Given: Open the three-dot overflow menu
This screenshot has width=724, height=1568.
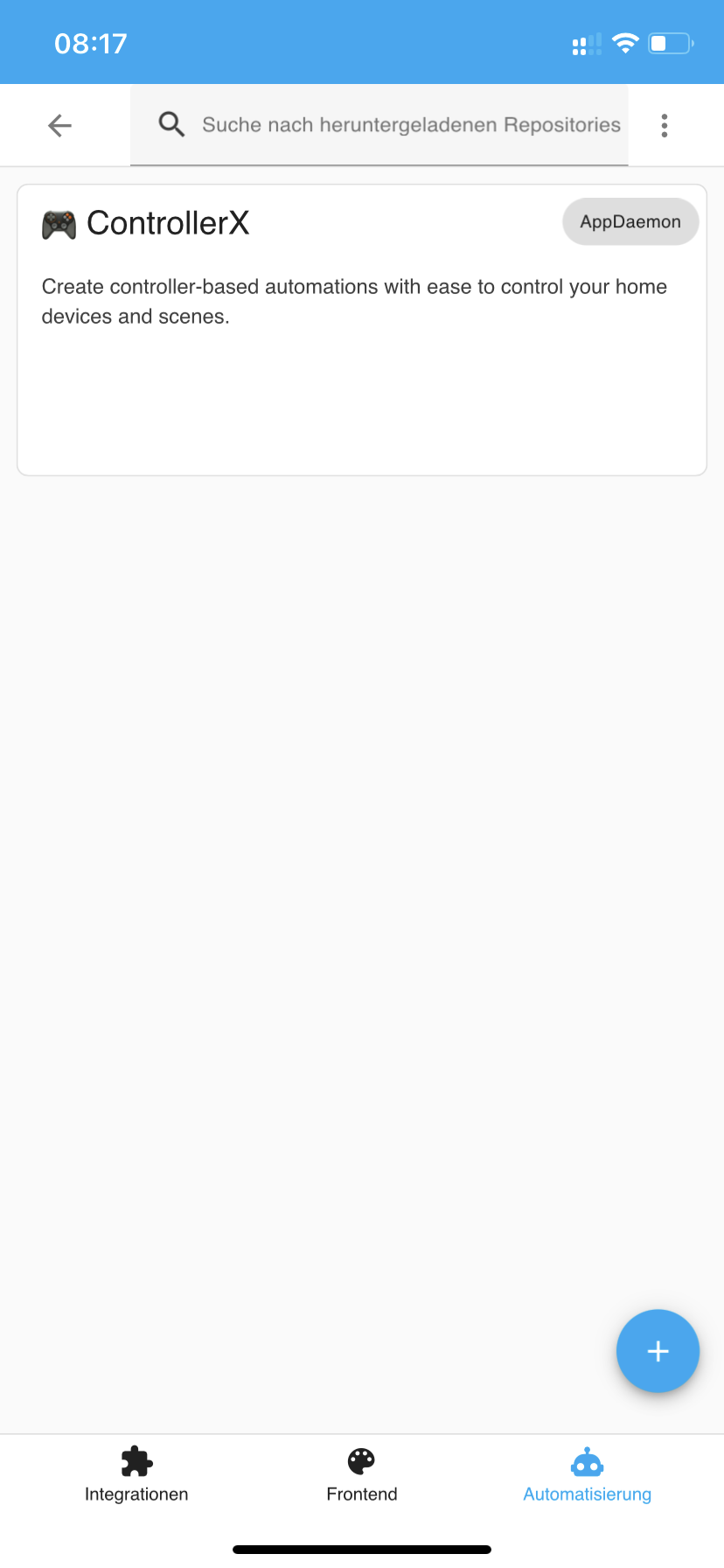Looking at the screenshot, I should click(665, 126).
